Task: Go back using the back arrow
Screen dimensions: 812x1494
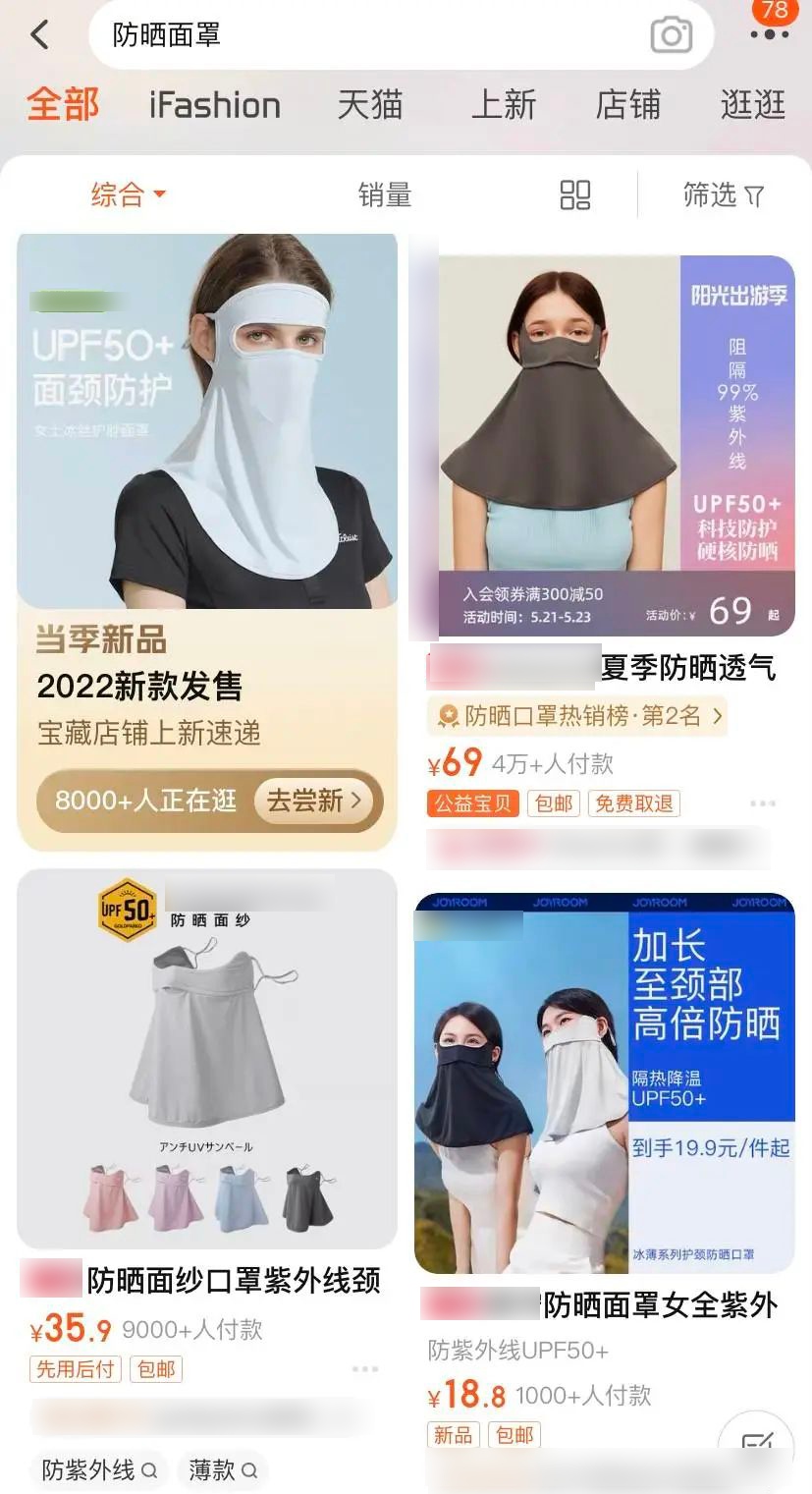Action: [39, 35]
